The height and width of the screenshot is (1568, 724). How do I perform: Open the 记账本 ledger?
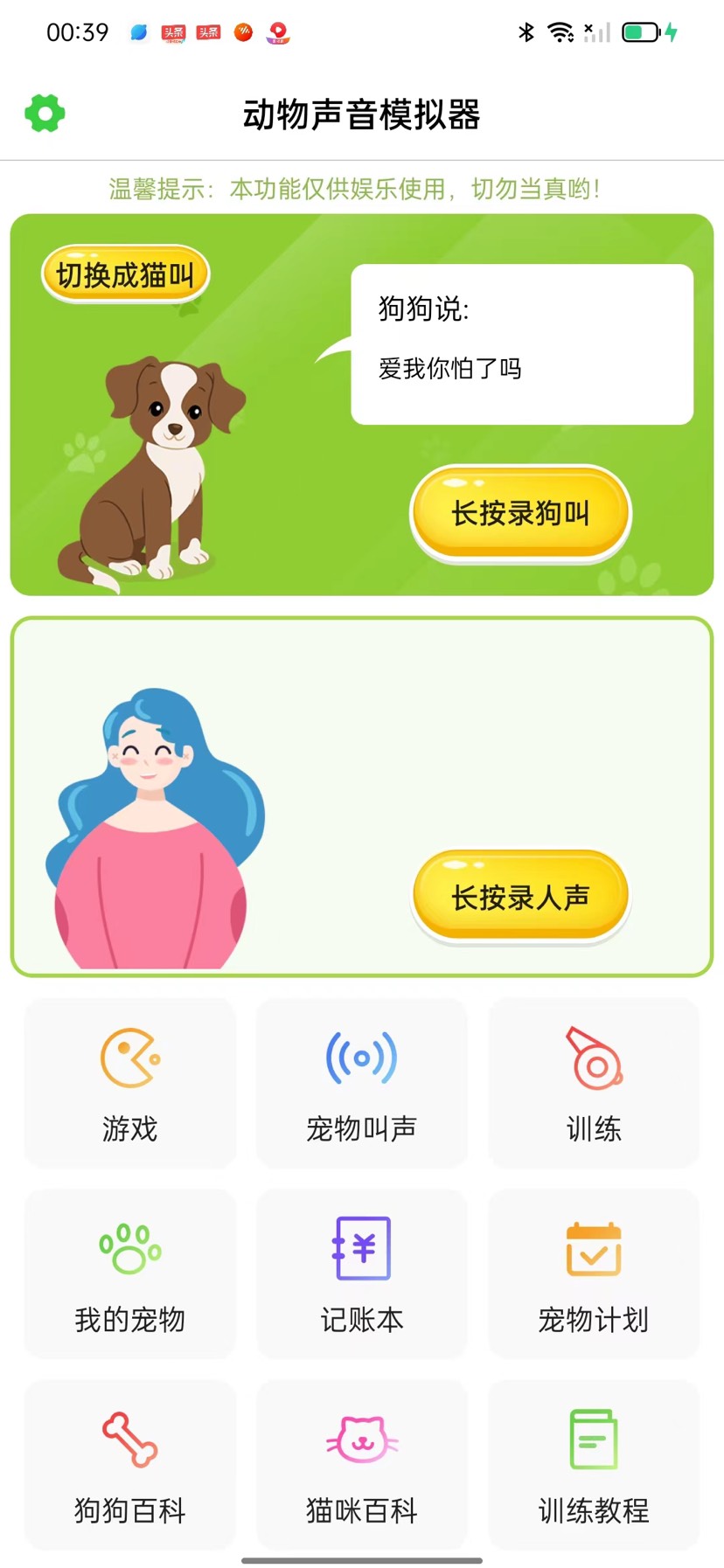pos(361,1274)
